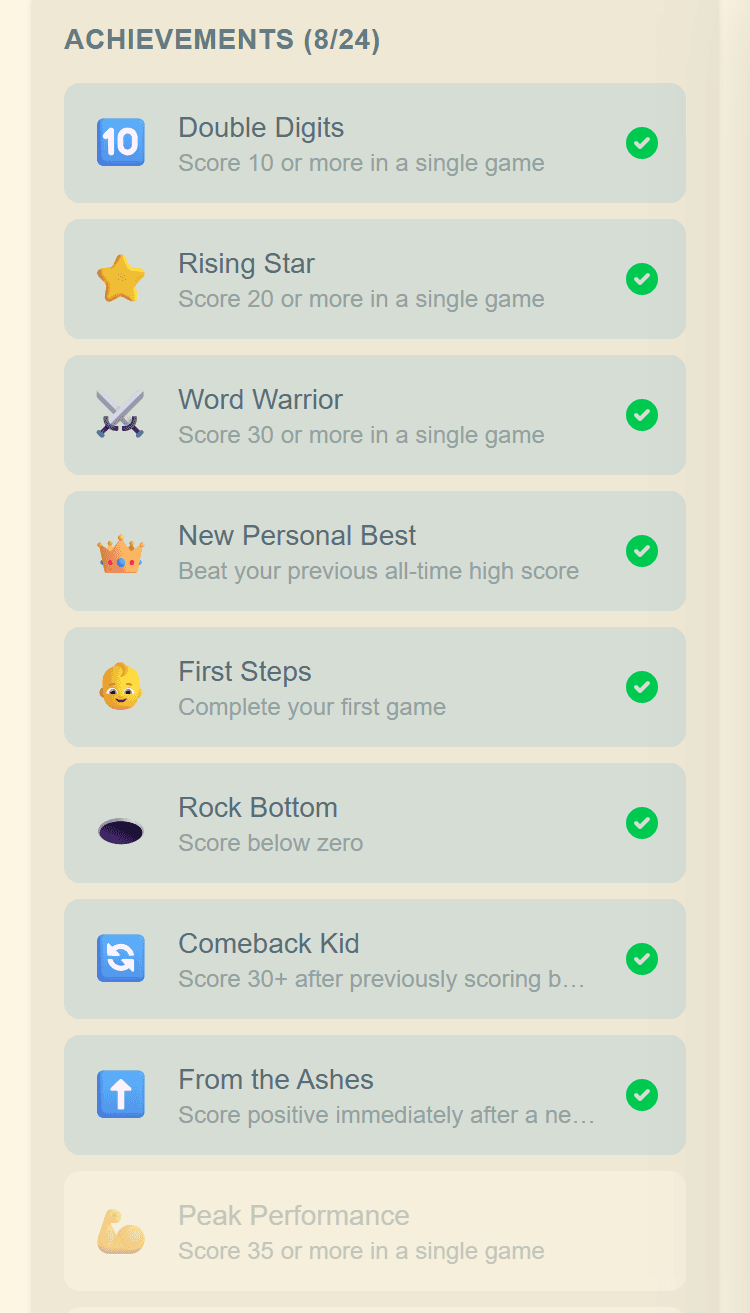Open the locked Peak Performance achievement
The image size is (750, 1313).
375,1230
